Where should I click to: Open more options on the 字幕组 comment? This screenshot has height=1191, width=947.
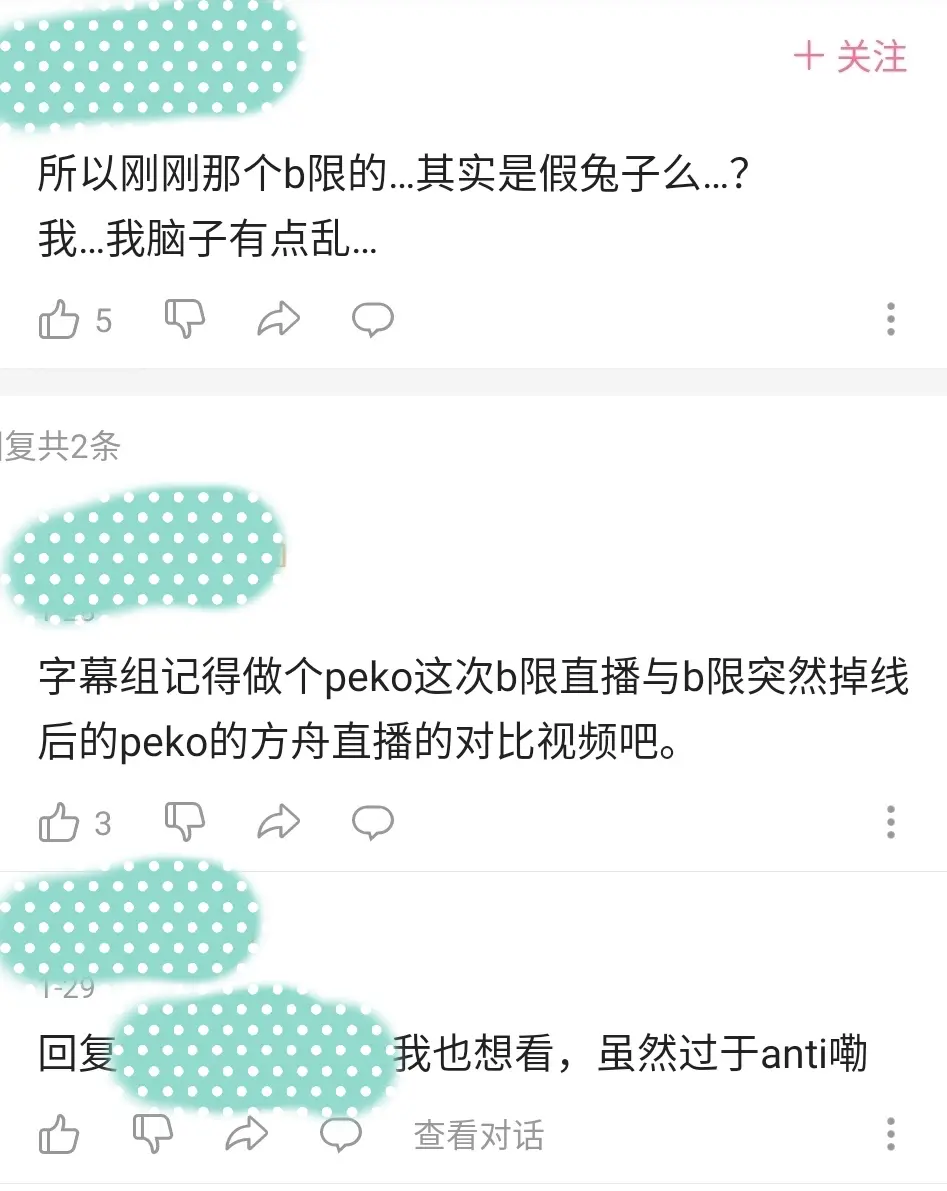point(890,823)
